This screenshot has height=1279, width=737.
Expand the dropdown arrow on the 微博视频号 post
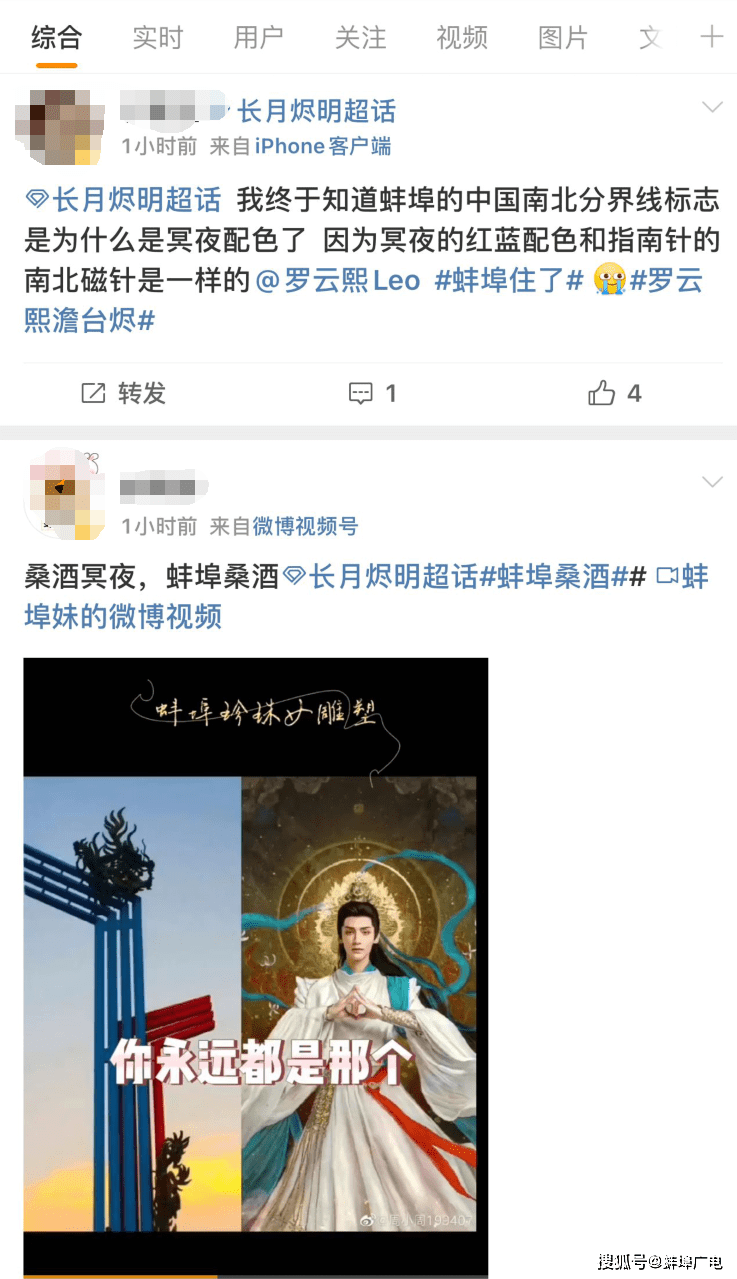tap(712, 482)
